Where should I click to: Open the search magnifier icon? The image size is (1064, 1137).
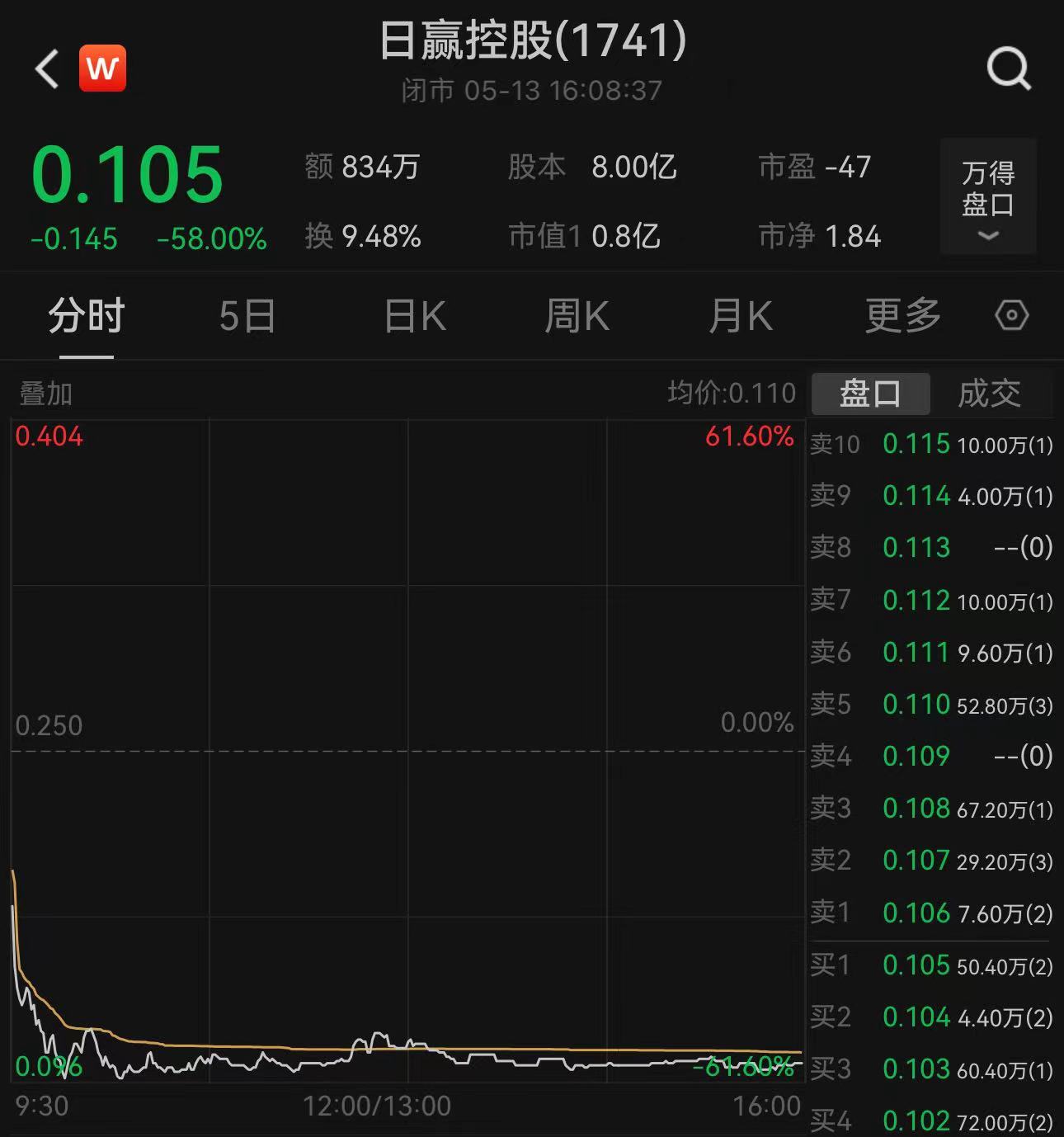coord(1009,68)
